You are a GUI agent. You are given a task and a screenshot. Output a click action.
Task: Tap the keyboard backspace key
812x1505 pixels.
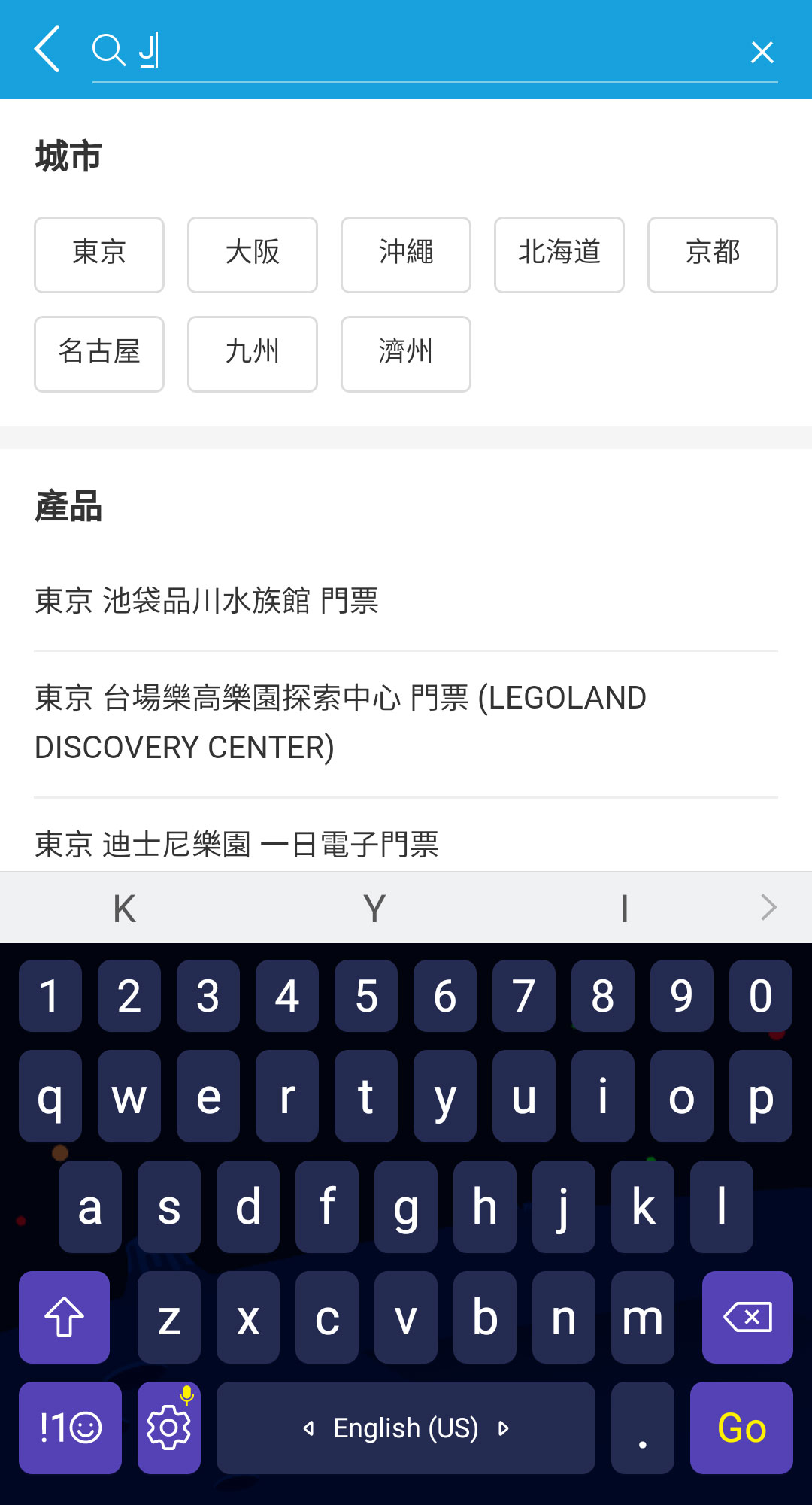747,1317
